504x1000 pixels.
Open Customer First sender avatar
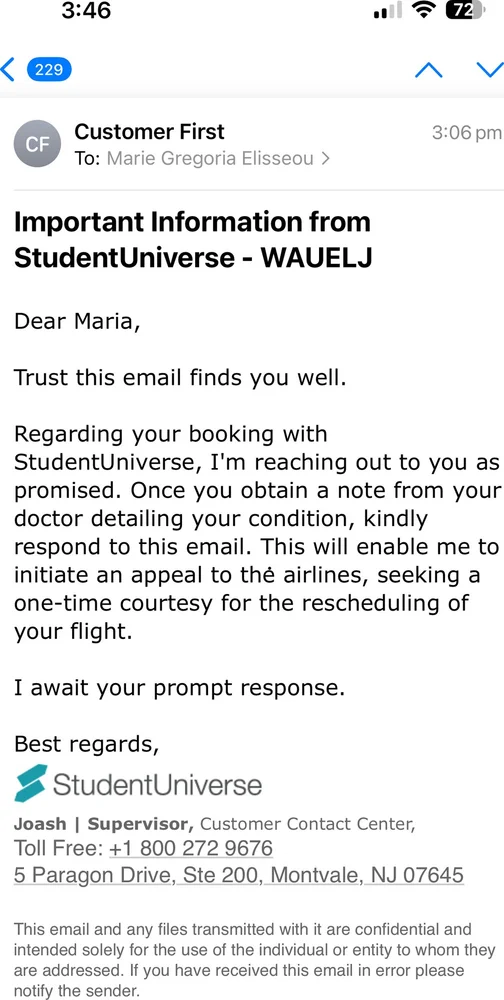(x=38, y=144)
